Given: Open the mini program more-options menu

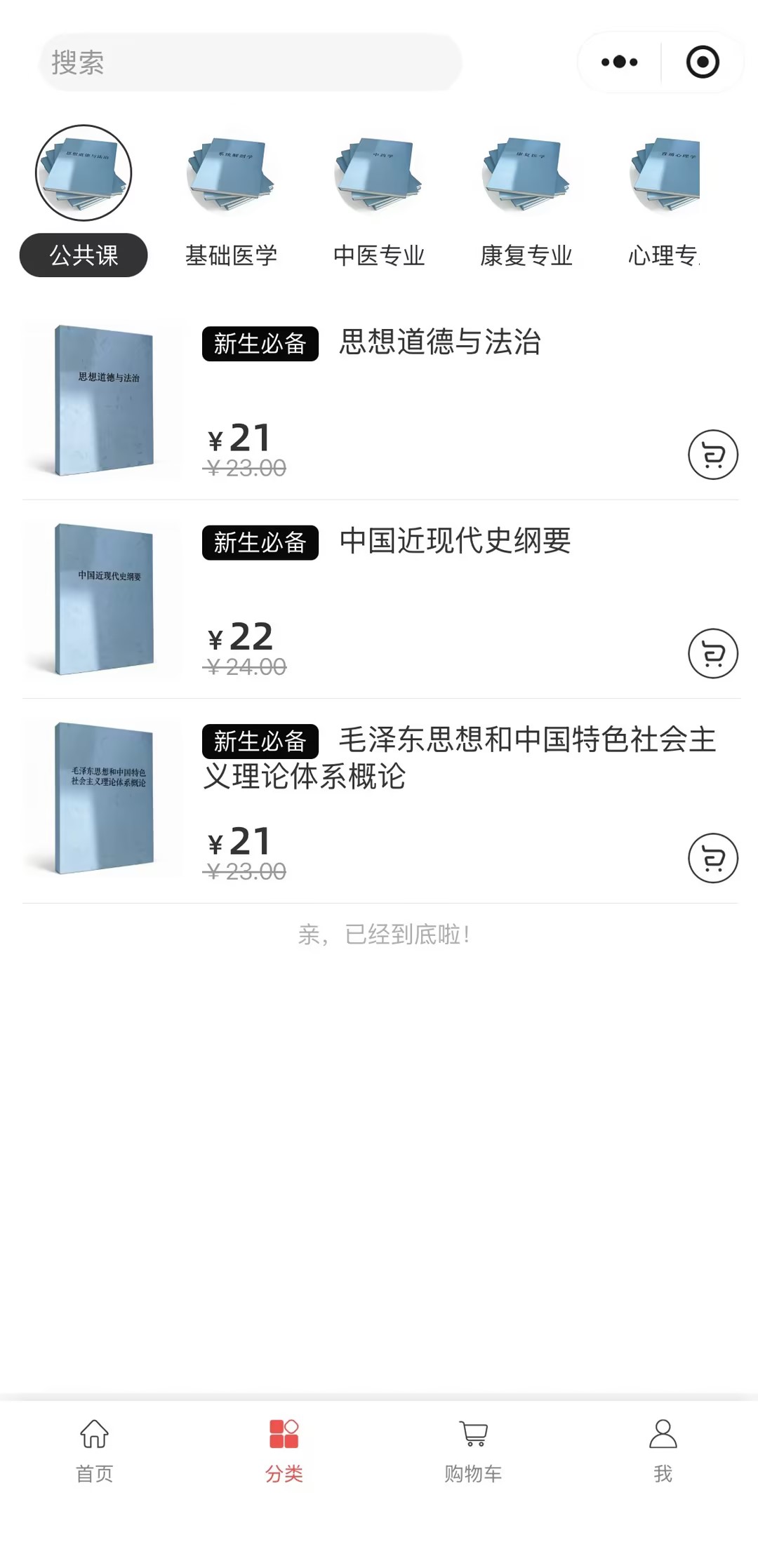Looking at the screenshot, I should pos(619,62).
